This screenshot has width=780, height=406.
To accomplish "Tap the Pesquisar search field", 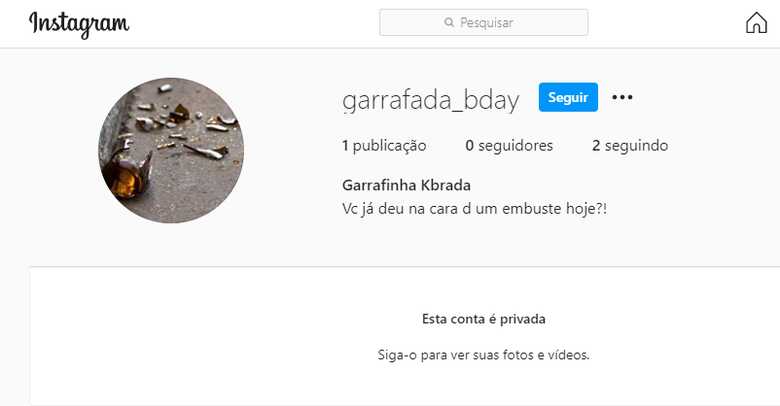I will (x=484, y=22).
